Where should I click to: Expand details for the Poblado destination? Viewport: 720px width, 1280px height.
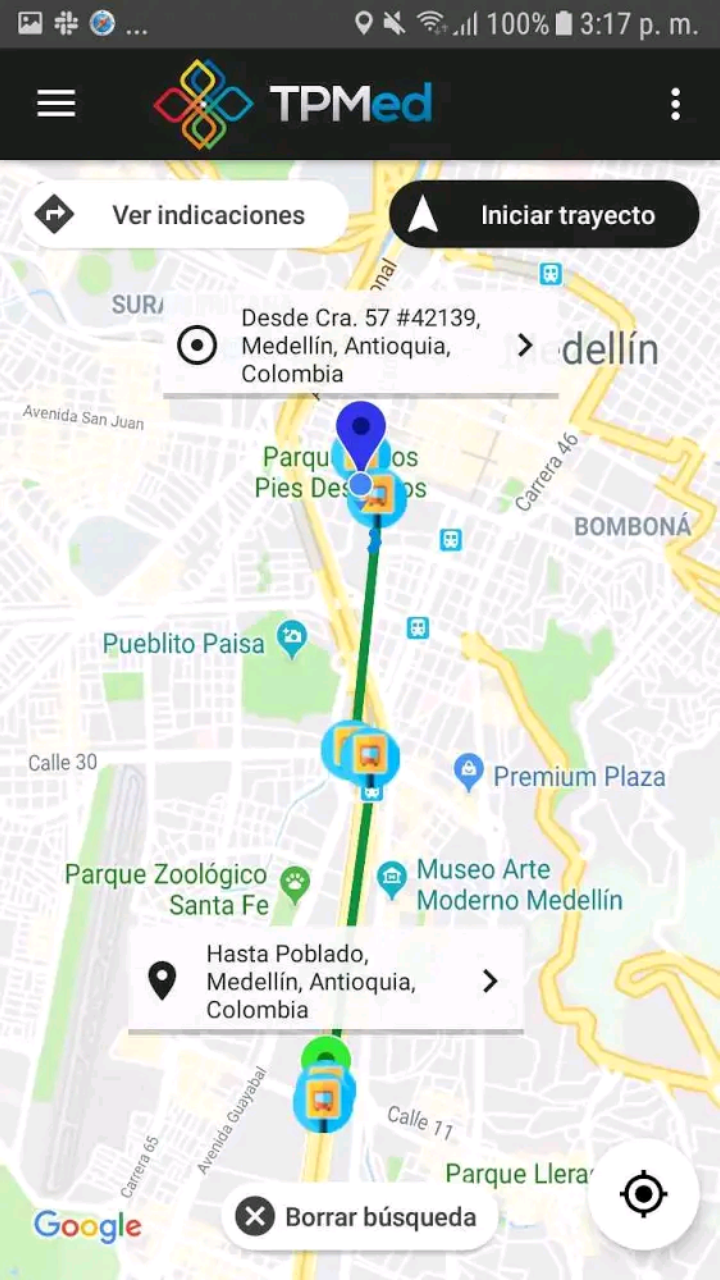[x=489, y=981]
